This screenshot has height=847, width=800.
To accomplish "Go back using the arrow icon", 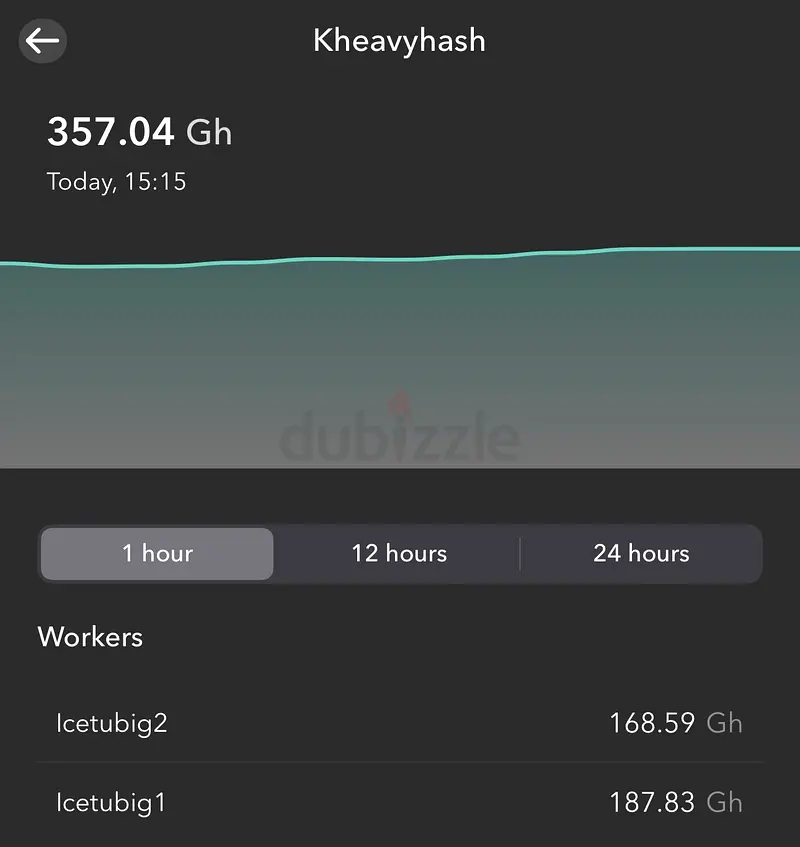I will coord(43,42).
